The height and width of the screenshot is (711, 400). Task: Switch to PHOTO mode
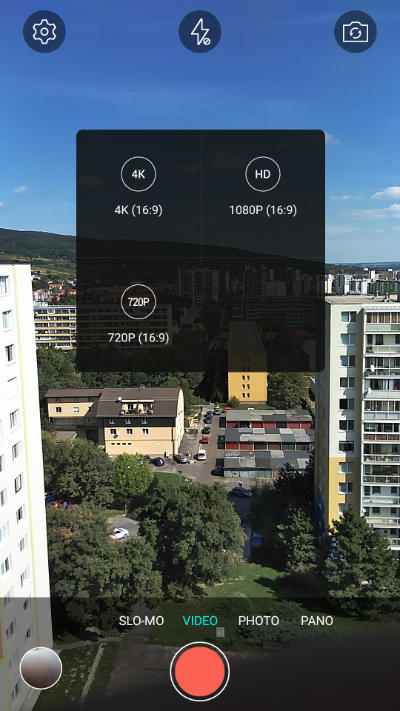(259, 621)
